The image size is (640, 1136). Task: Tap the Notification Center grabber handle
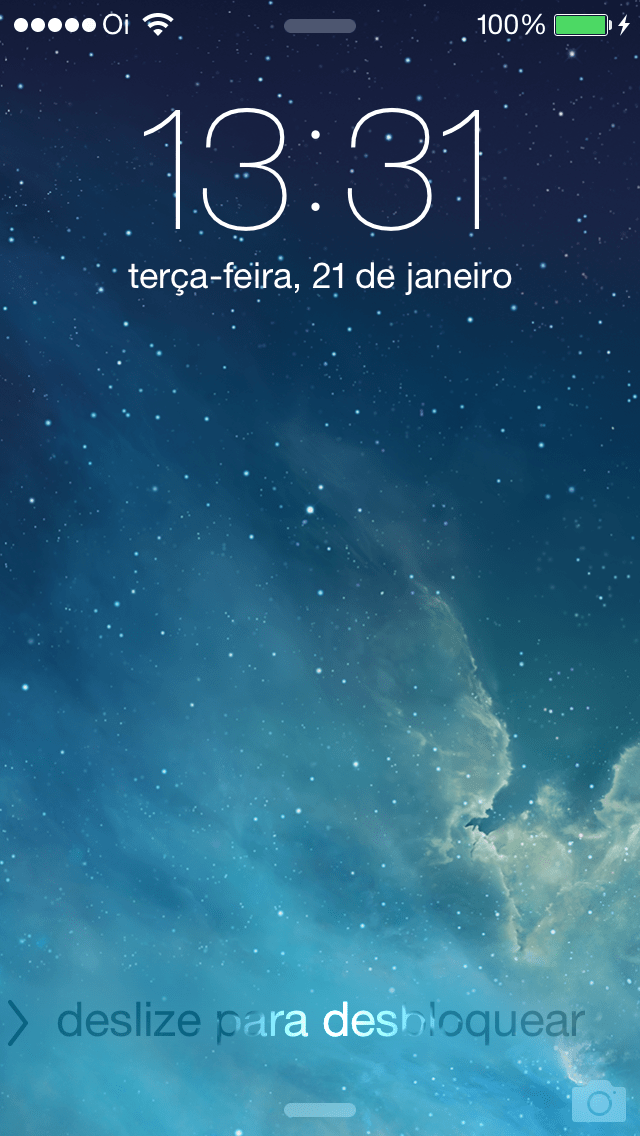pos(320,26)
